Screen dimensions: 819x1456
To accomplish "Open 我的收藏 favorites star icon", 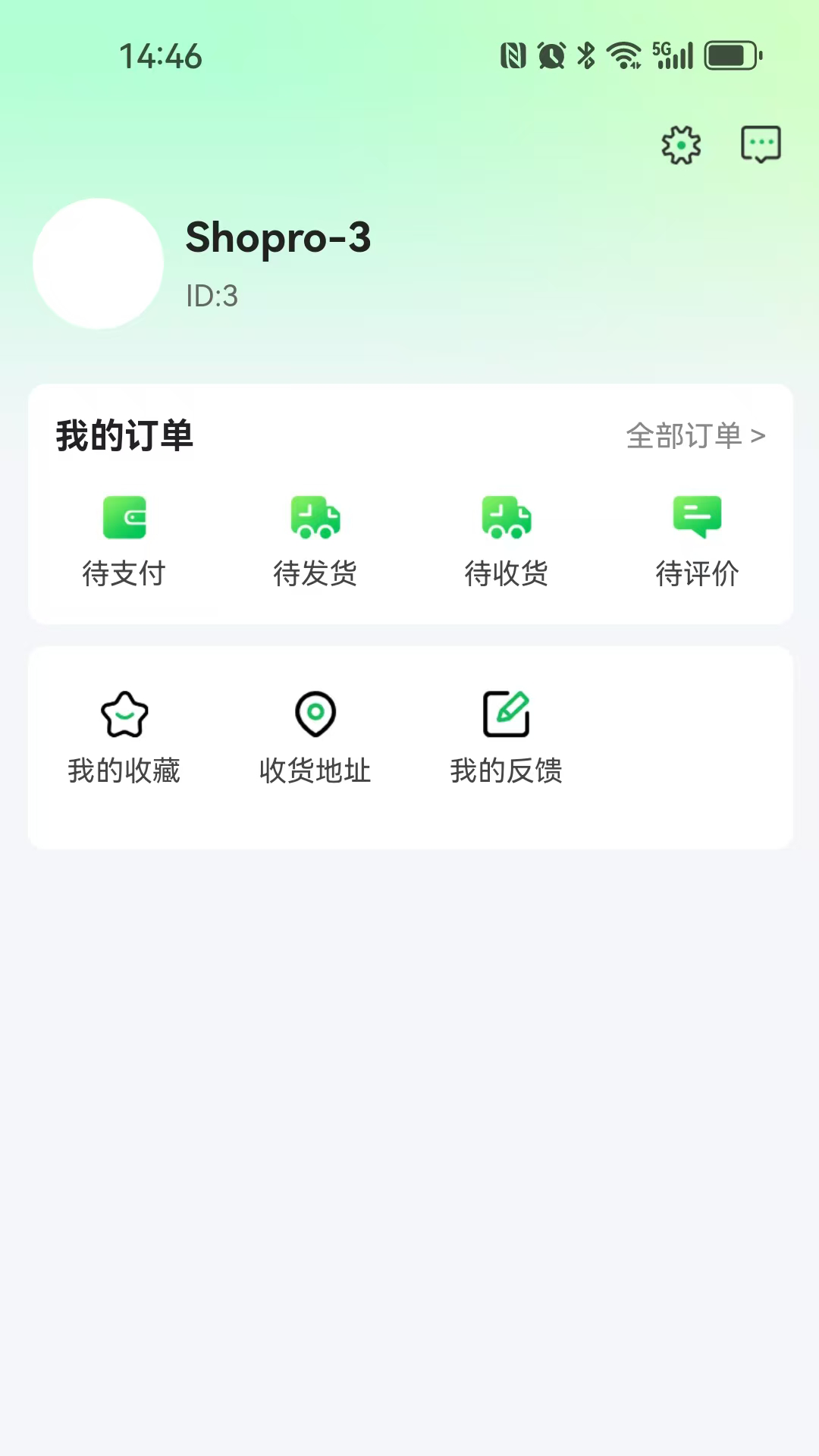I will pyautogui.click(x=125, y=714).
